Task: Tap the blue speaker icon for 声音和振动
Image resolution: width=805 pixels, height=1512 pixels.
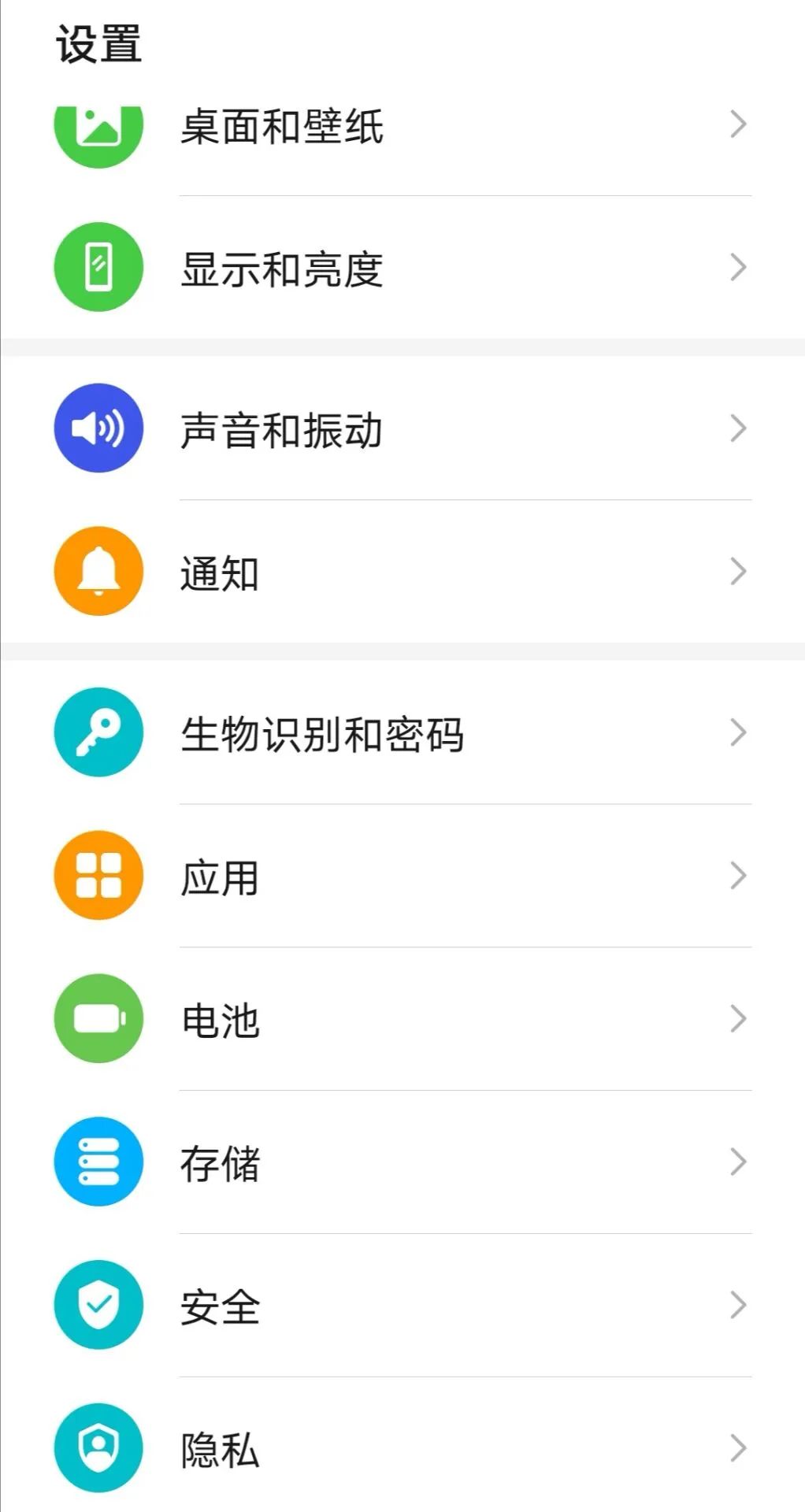Action: (98, 428)
